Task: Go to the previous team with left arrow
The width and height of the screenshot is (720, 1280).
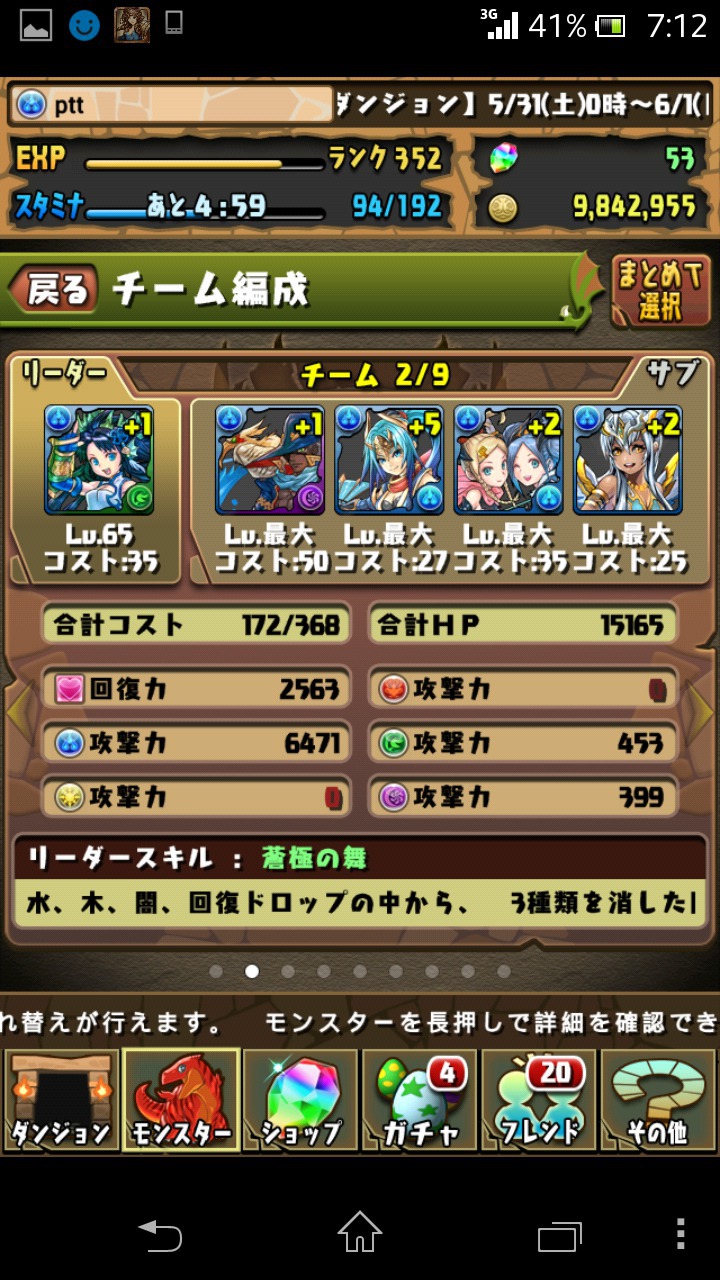Action: click(x=14, y=708)
